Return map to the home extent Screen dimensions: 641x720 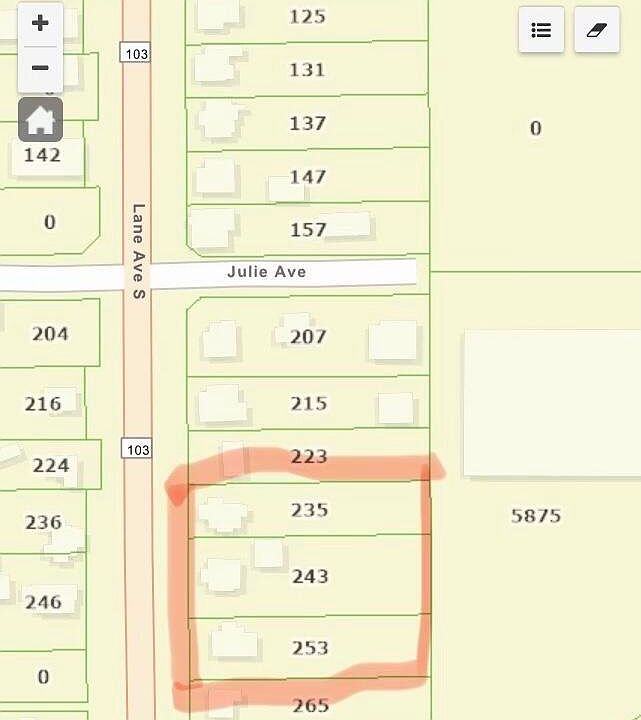click(x=40, y=120)
